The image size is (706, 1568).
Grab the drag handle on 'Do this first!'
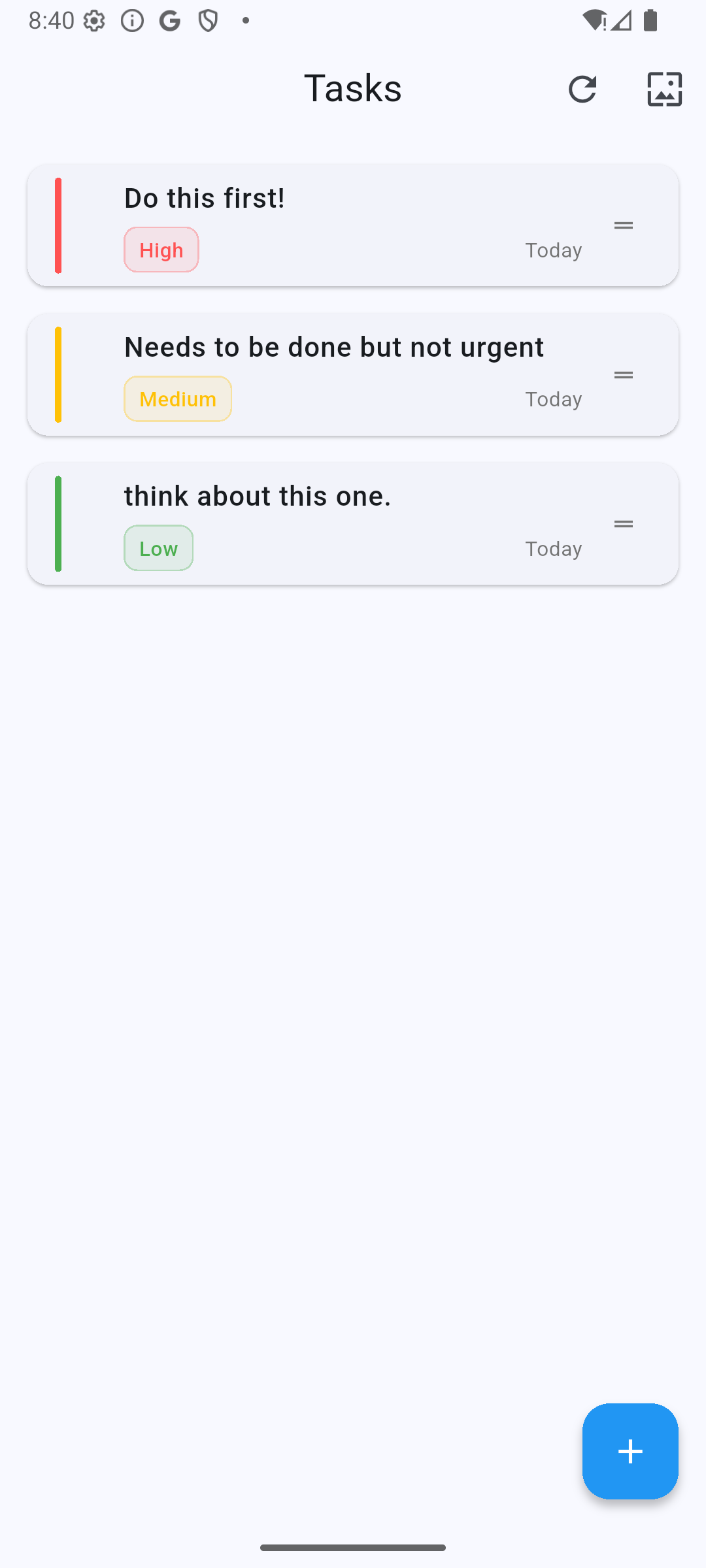[624, 225]
